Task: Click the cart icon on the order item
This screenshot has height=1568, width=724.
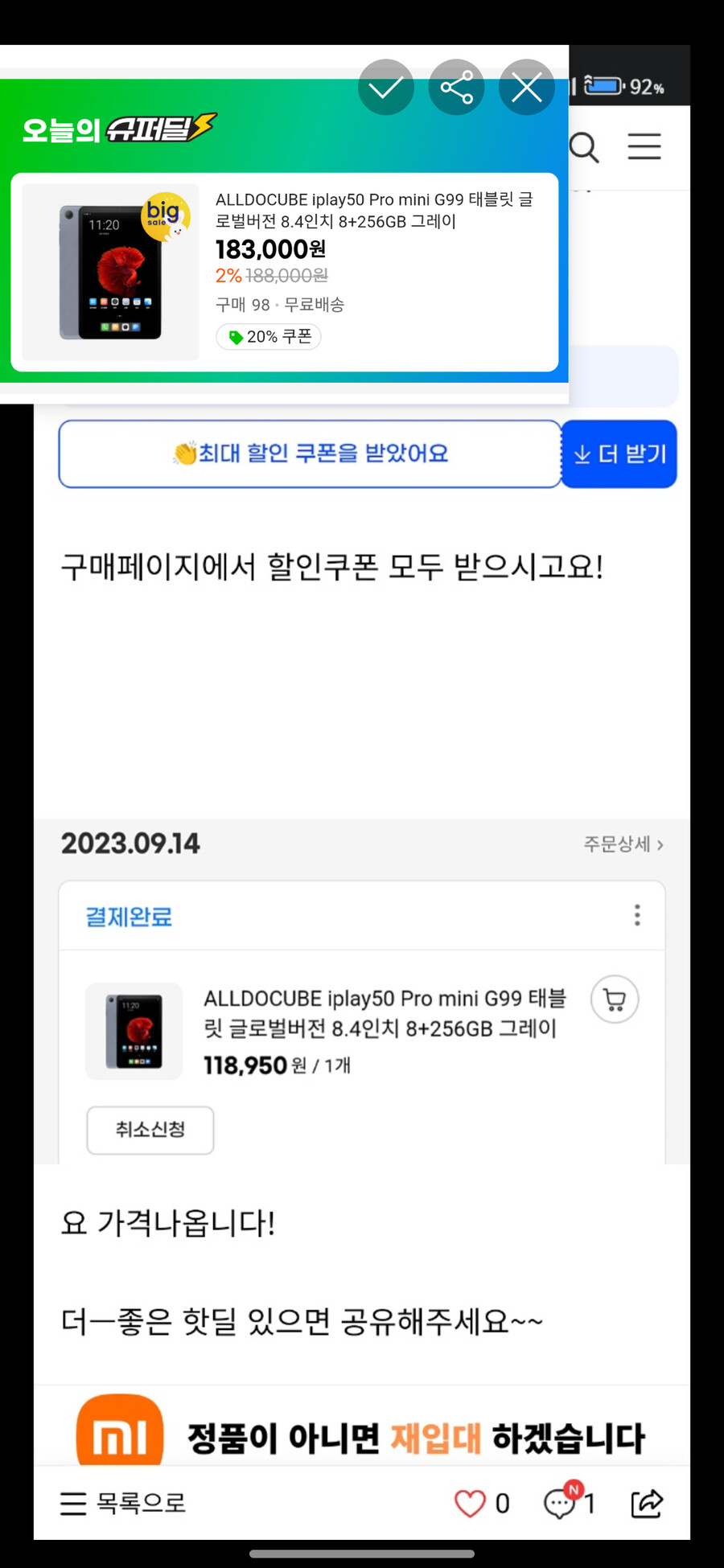Action: pyautogui.click(x=614, y=999)
